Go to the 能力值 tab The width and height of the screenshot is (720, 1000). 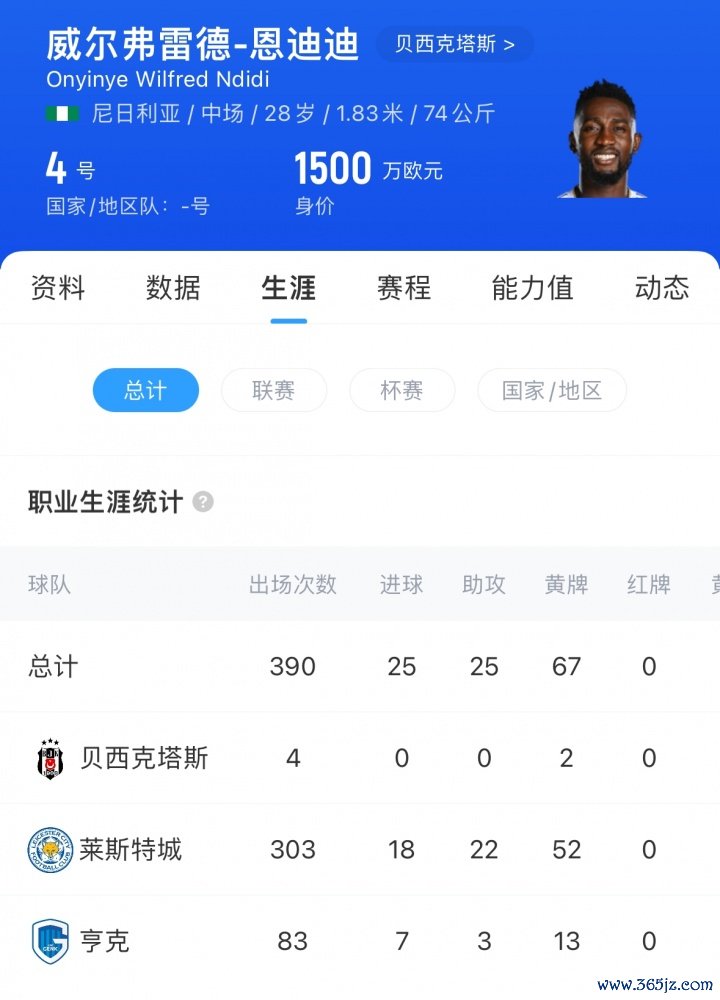(532, 288)
